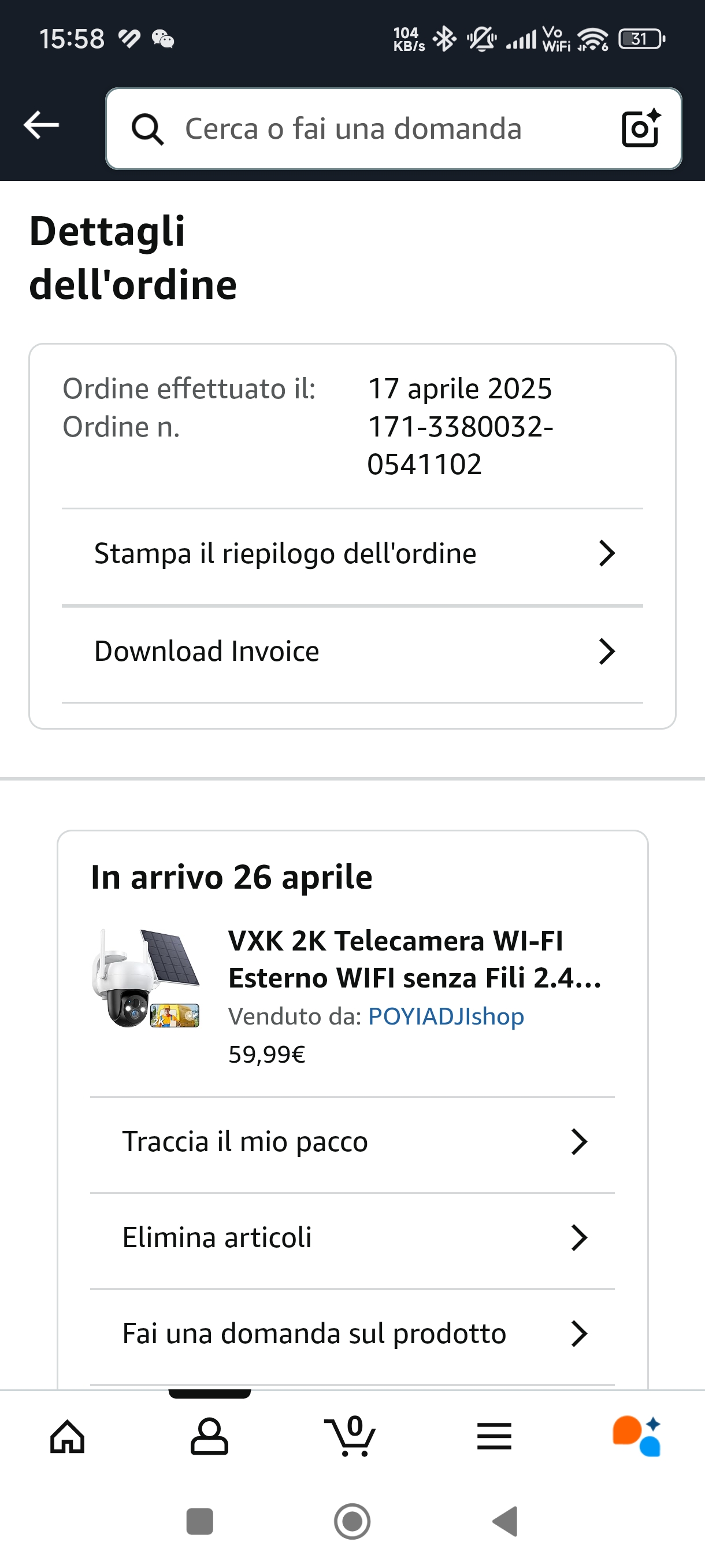Go back using the top arrow
The width and height of the screenshot is (705, 1568).
coord(42,125)
